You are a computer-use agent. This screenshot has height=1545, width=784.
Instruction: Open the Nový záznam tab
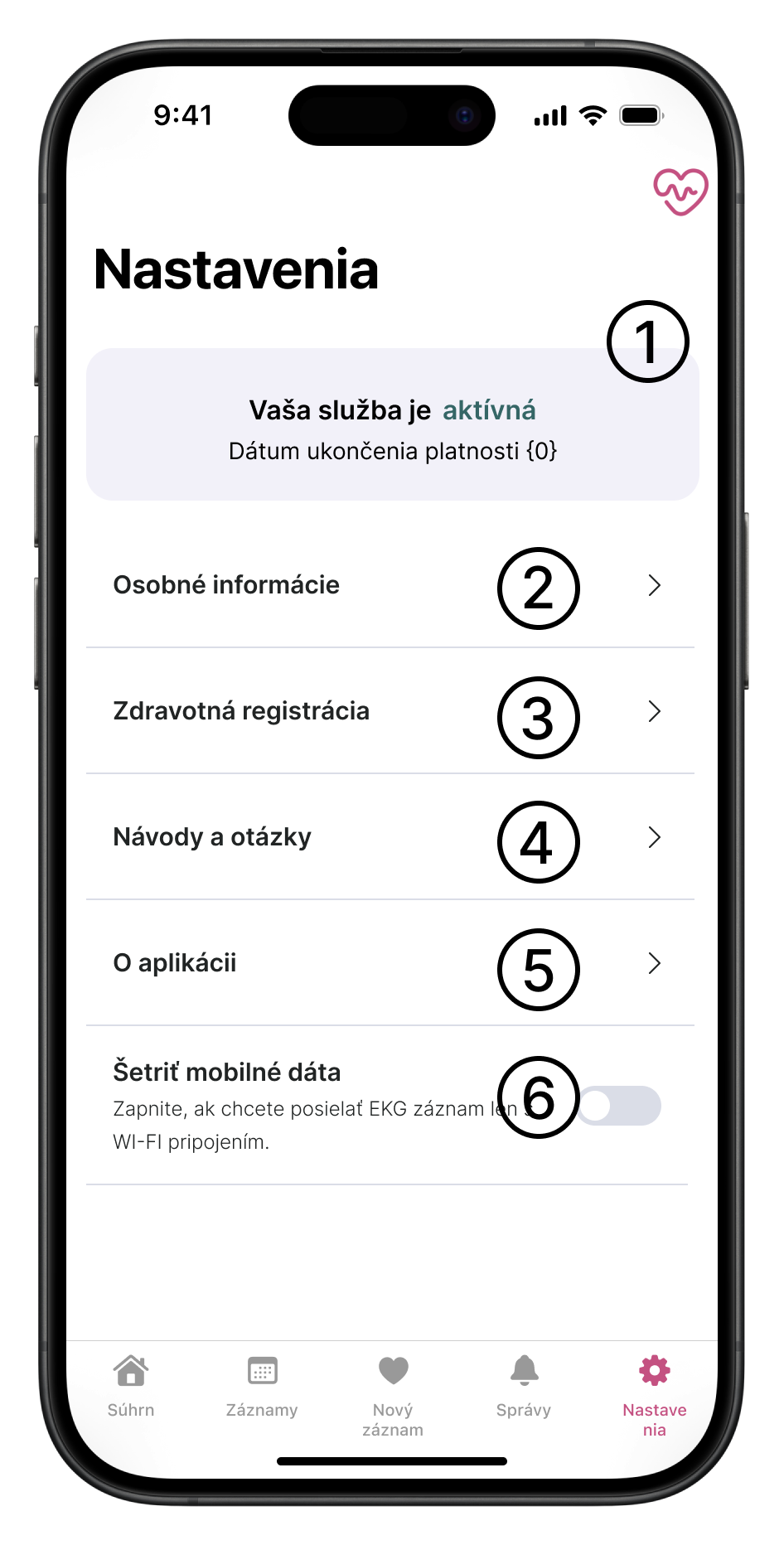[393, 1392]
